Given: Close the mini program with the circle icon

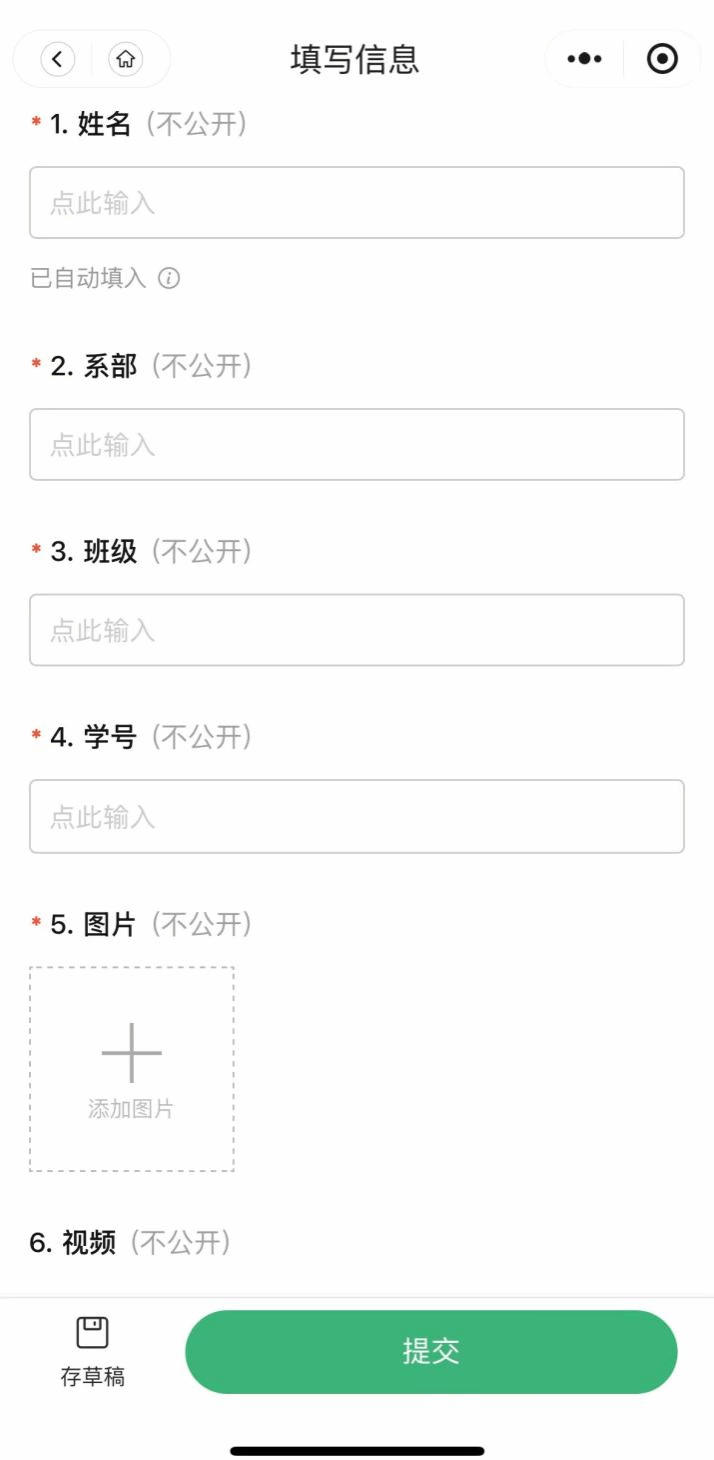Looking at the screenshot, I should 662,59.
